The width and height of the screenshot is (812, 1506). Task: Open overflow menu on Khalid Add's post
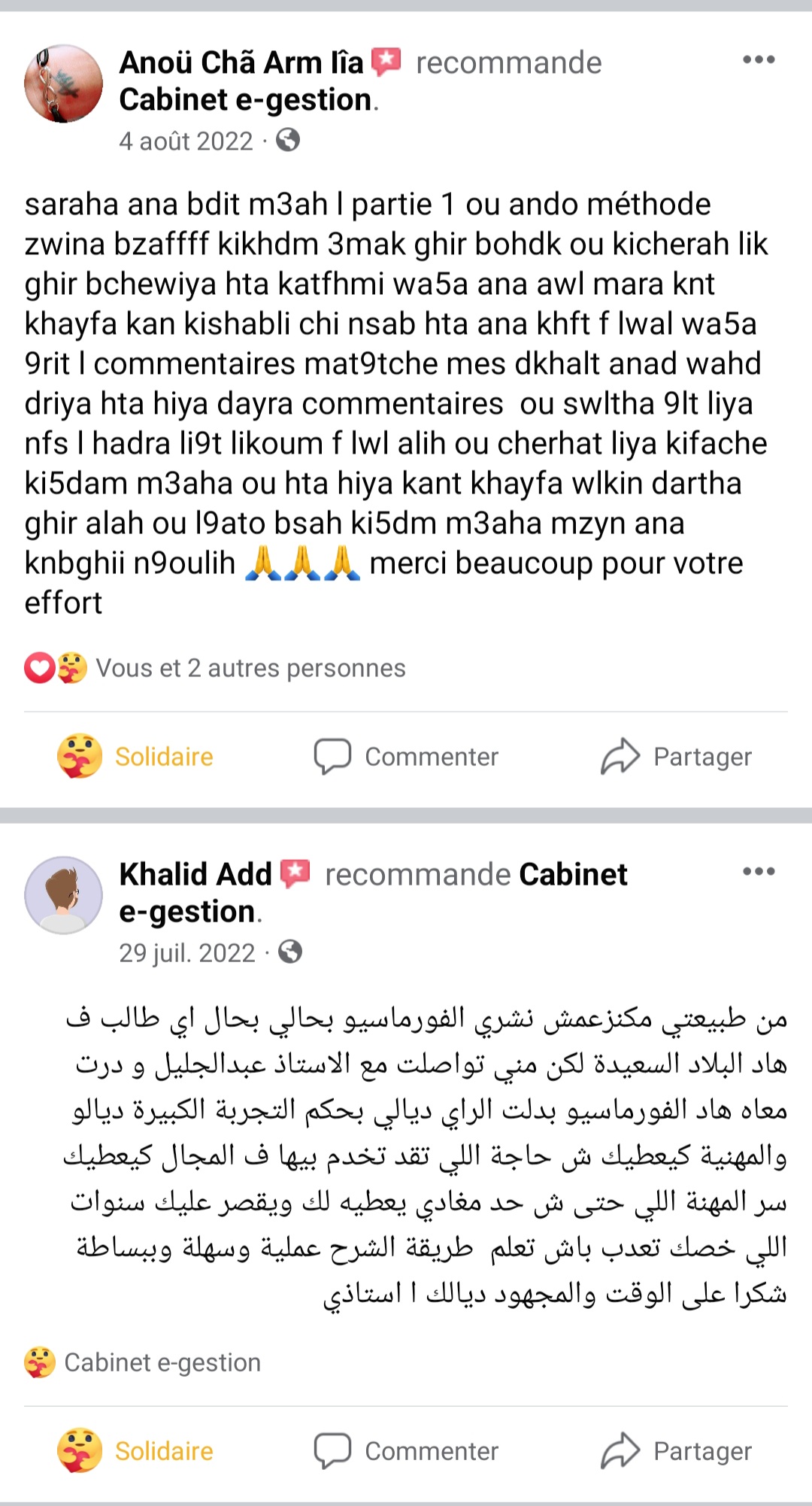pos(758,872)
